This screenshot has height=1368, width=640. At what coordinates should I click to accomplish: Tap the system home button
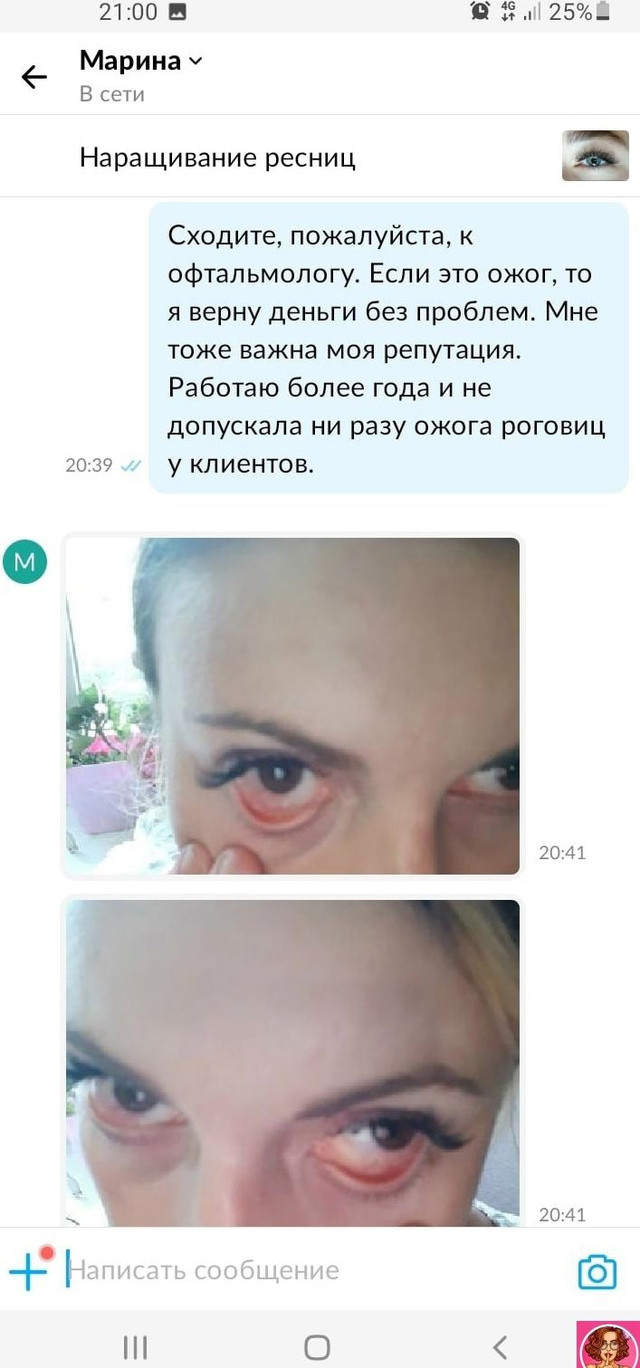pyautogui.click(x=317, y=1346)
